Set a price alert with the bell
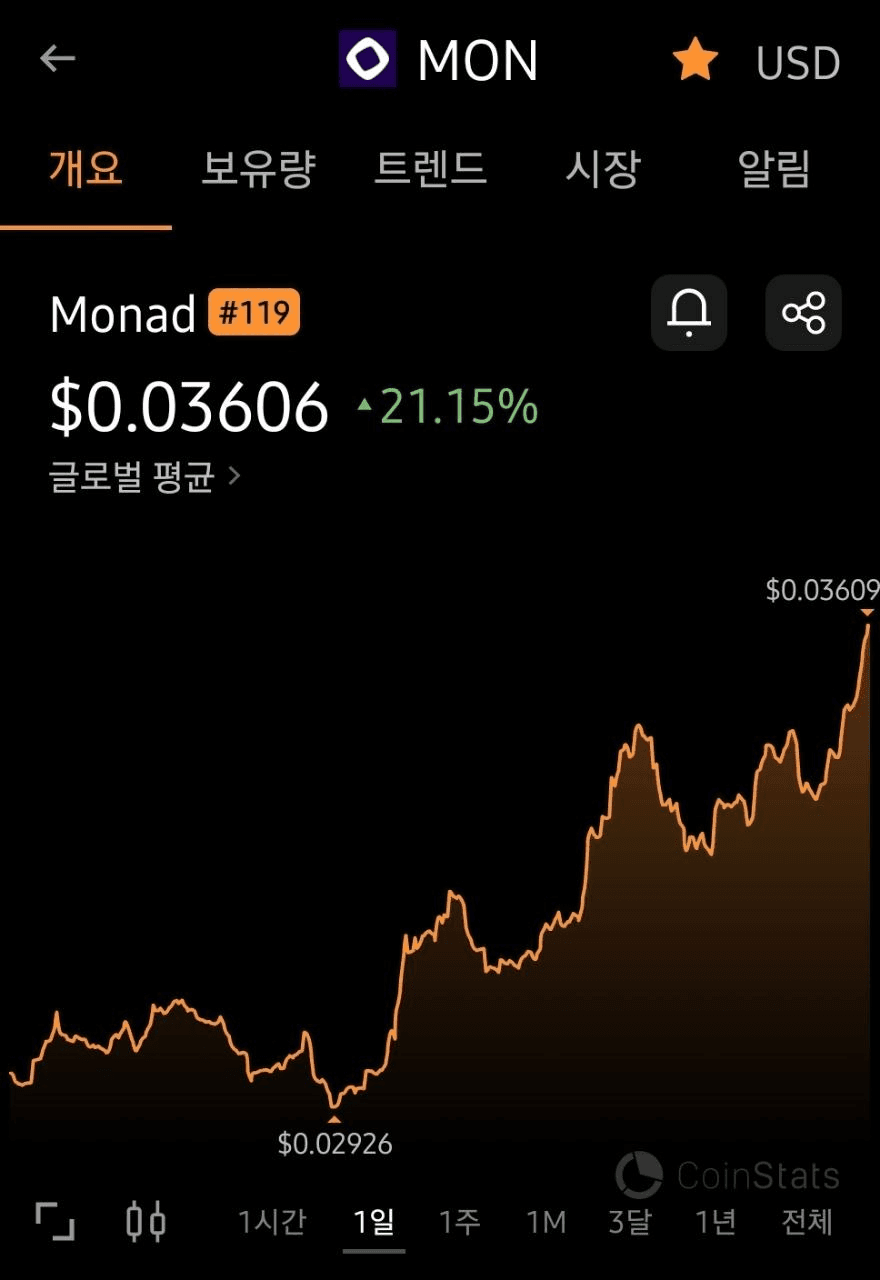The height and width of the screenshot is (1280, 880). click(689, 313)
